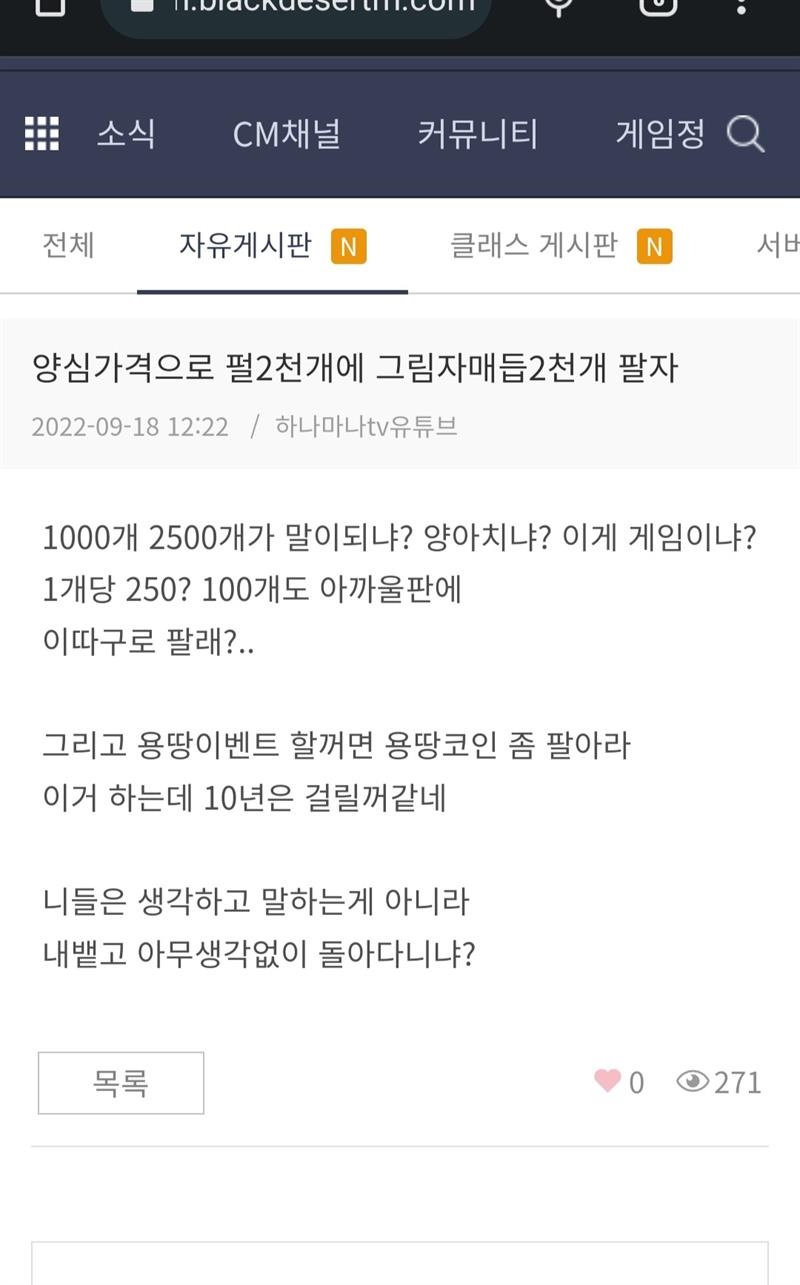Click the eye icon showing 271 views
Image resolution: width=800 pixels, height=1285 pixels.
pos(693,1081)
